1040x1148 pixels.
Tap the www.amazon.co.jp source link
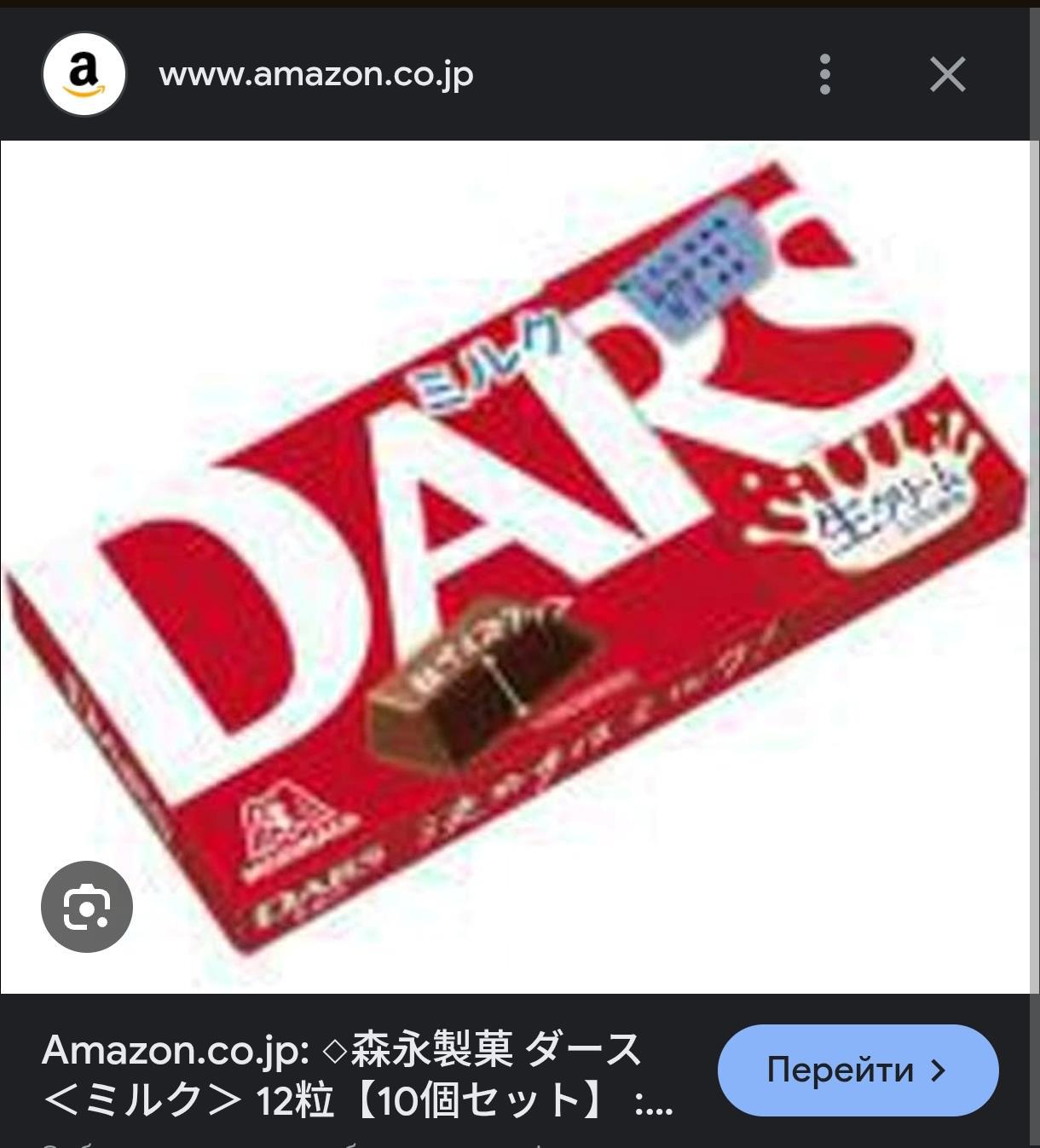[315, 75]
